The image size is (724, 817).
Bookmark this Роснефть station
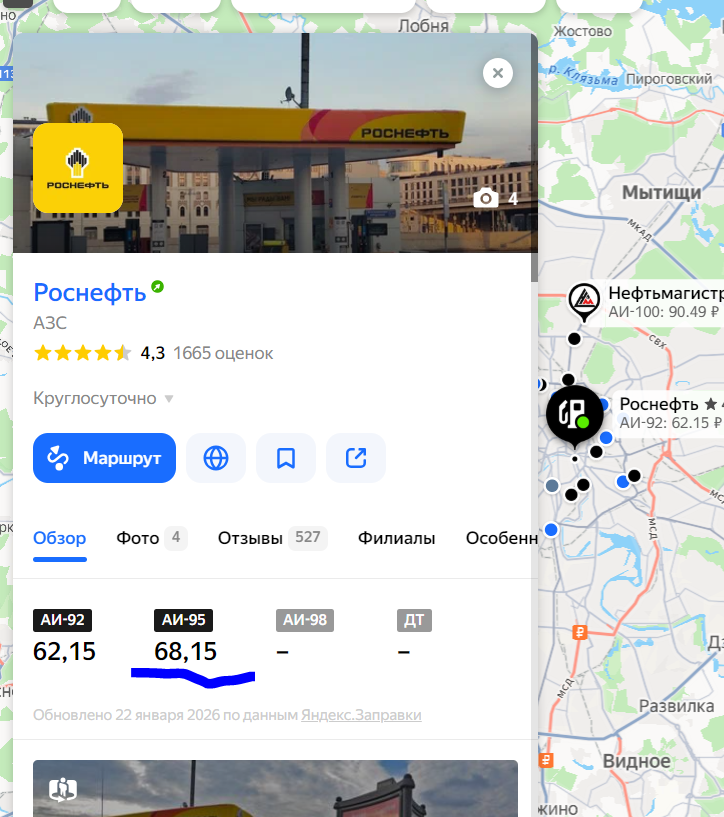click(x=286, y=458)
